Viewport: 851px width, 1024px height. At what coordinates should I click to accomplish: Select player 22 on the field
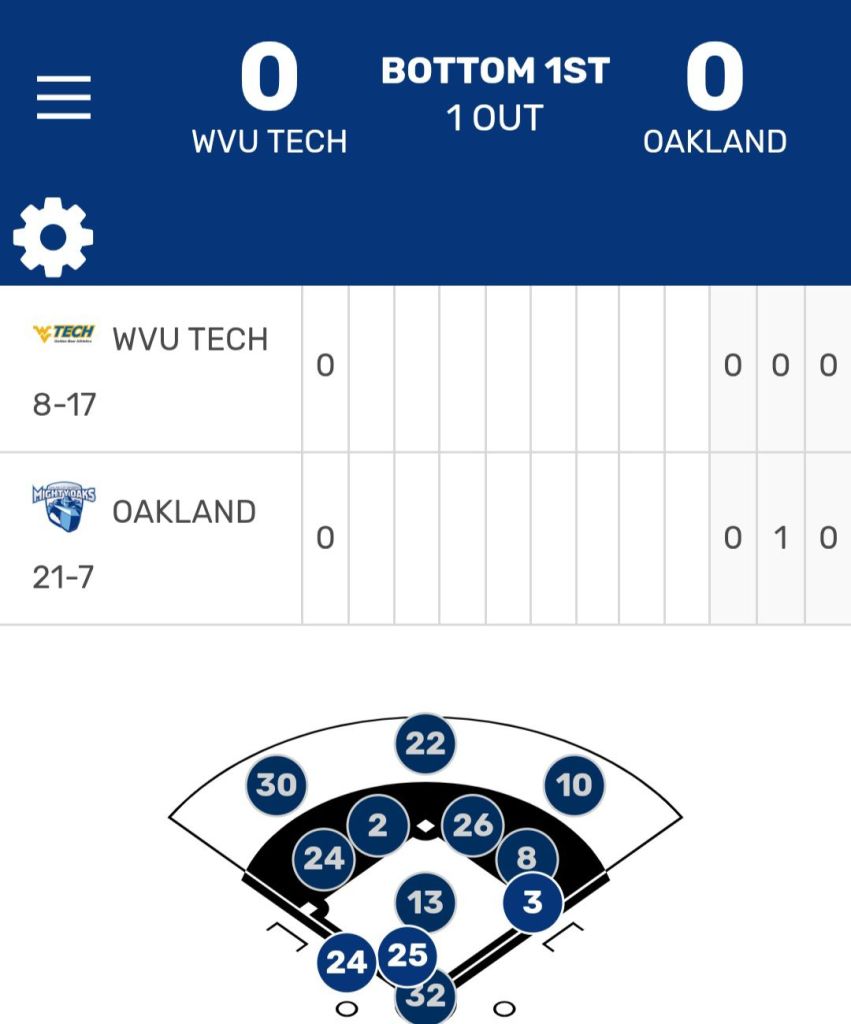425,744
